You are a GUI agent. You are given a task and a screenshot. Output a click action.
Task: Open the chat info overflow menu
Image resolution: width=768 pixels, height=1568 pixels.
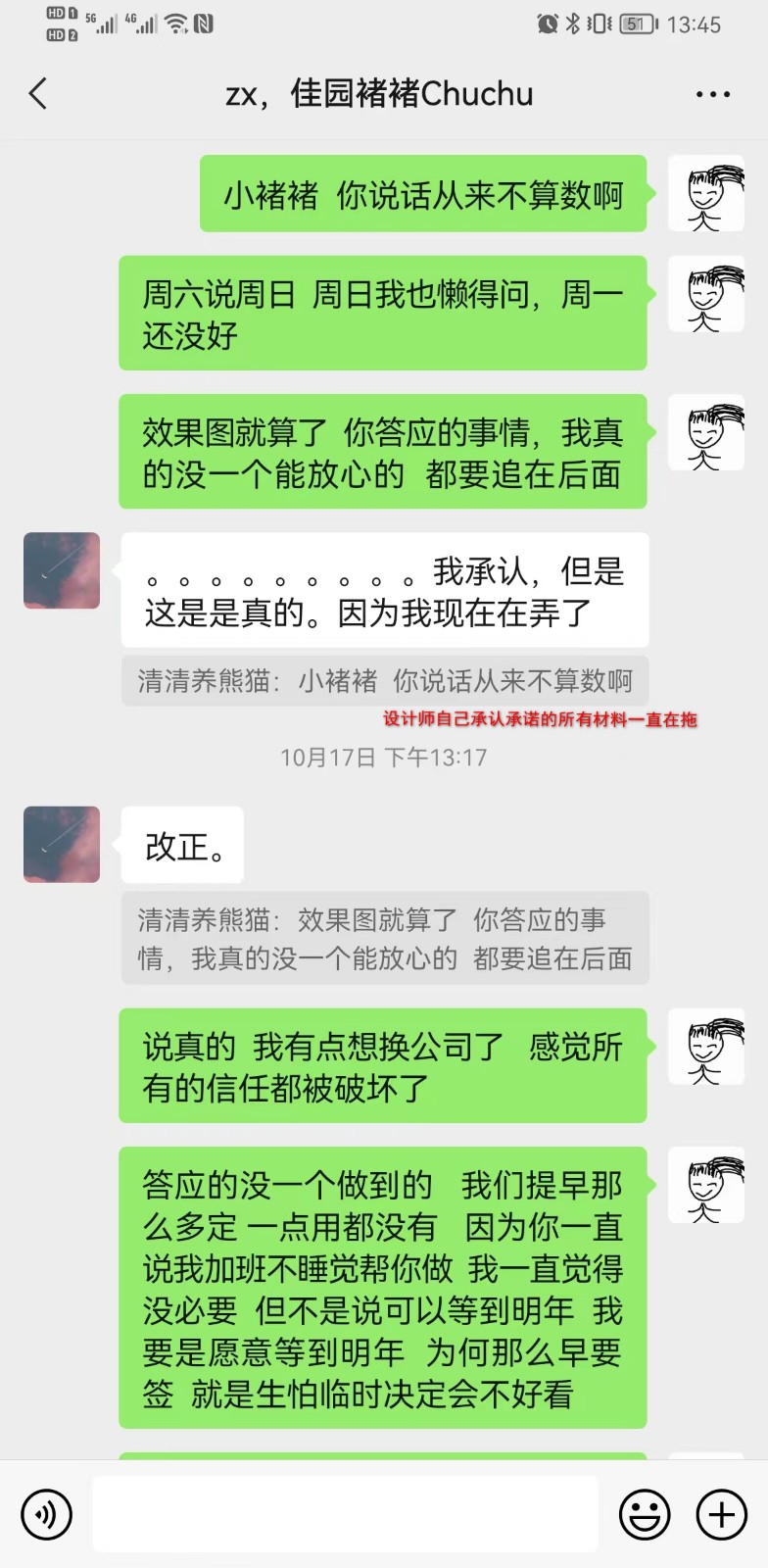(x=712, y=95)
